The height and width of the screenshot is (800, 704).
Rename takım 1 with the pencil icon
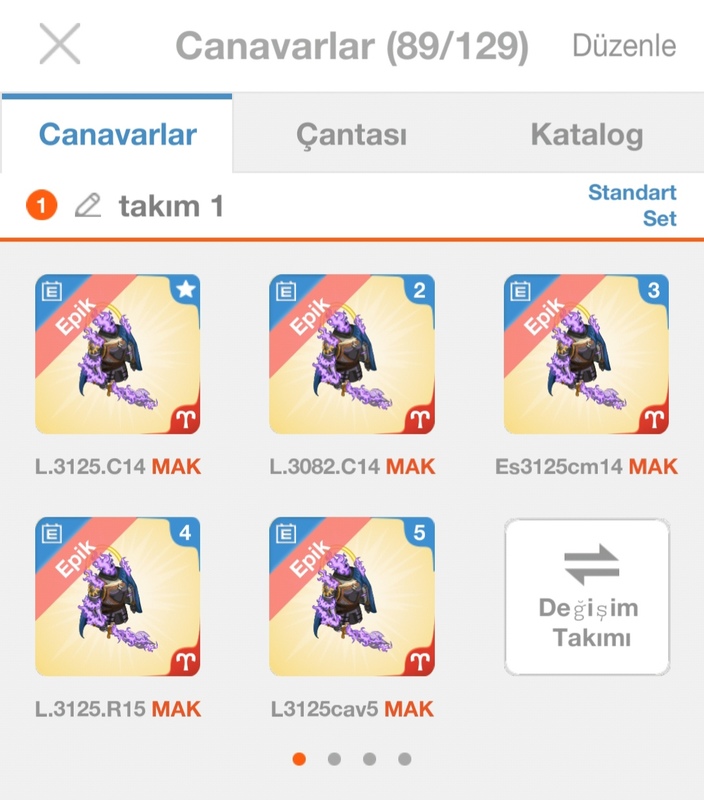point(89,207)
